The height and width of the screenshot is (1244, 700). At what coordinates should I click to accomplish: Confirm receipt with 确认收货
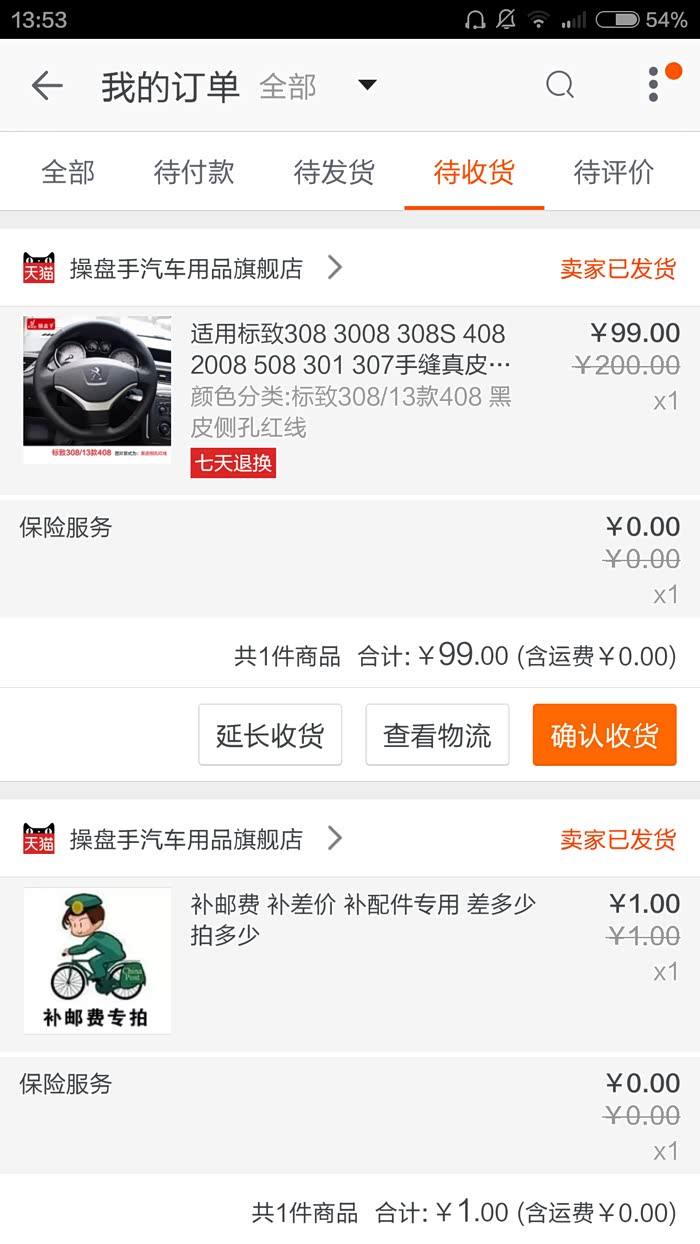tap(604, 735)
